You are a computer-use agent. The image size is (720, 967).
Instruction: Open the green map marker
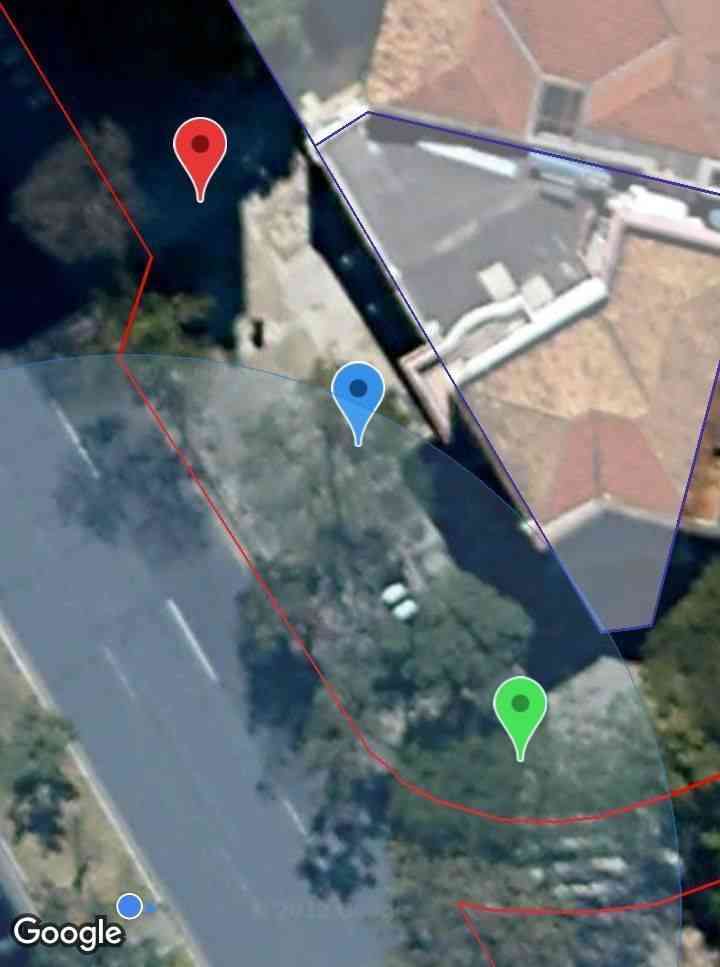[520, 708]
